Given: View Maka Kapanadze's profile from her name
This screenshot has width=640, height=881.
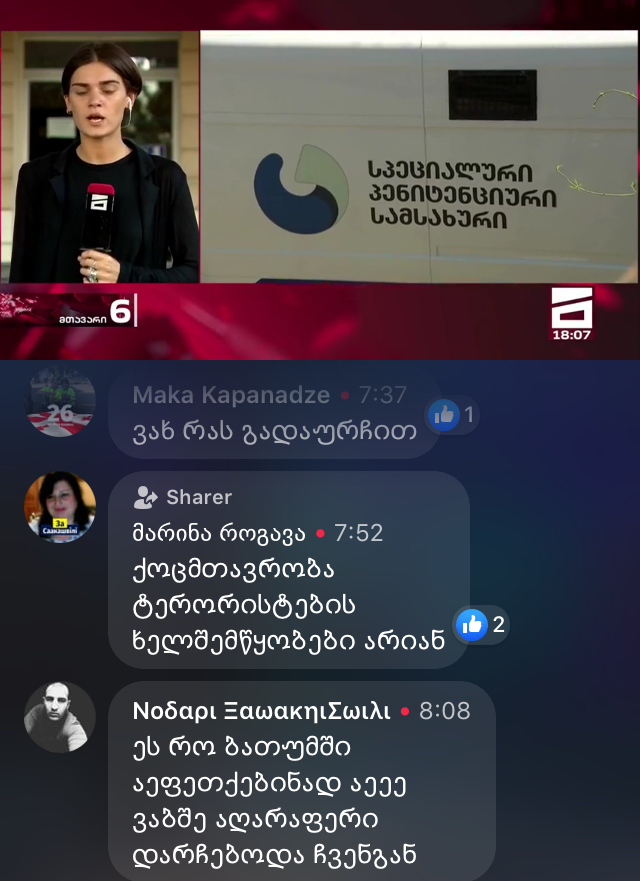Looking at the screenshot, I should point(231,395).
